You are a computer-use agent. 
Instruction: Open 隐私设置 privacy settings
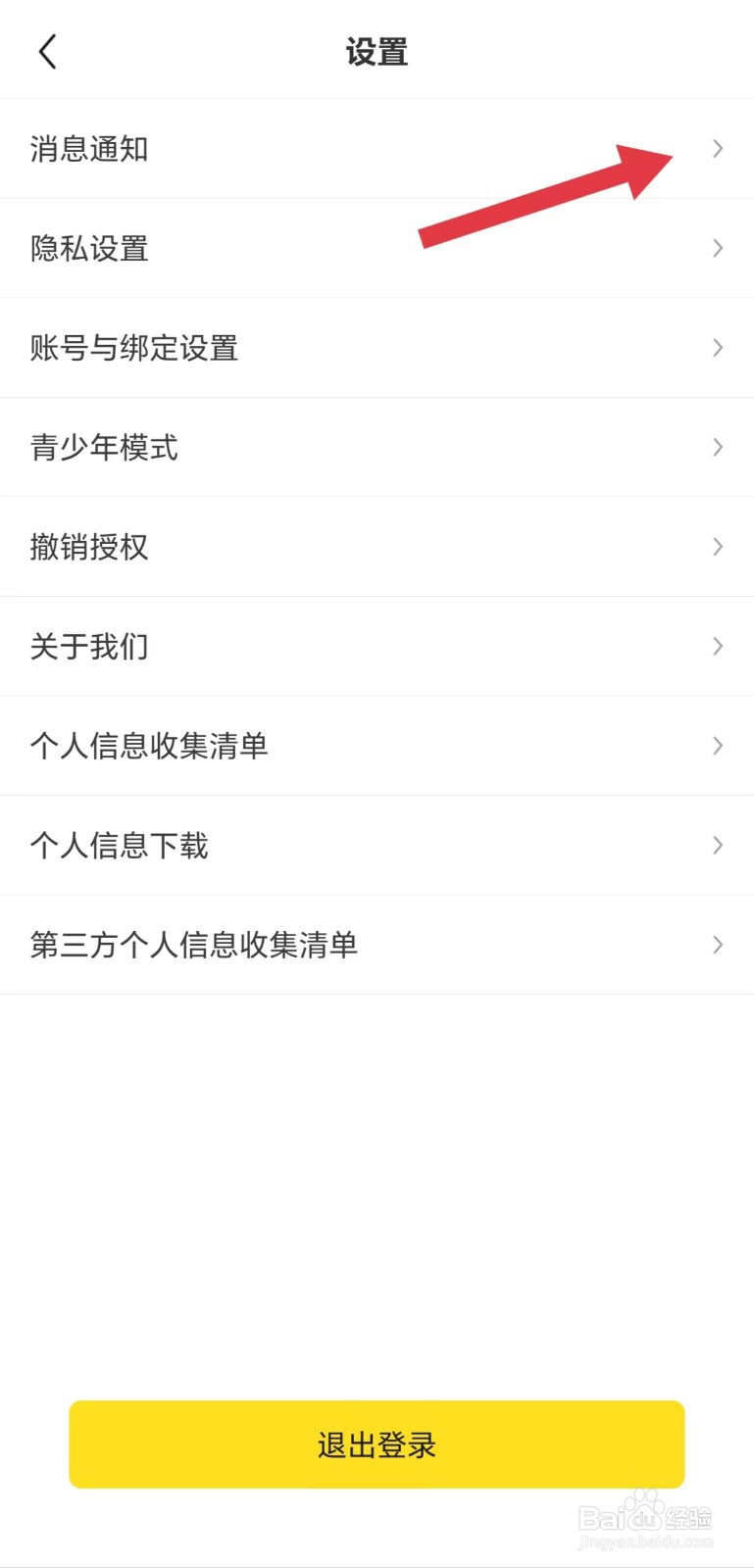point(88,249)
